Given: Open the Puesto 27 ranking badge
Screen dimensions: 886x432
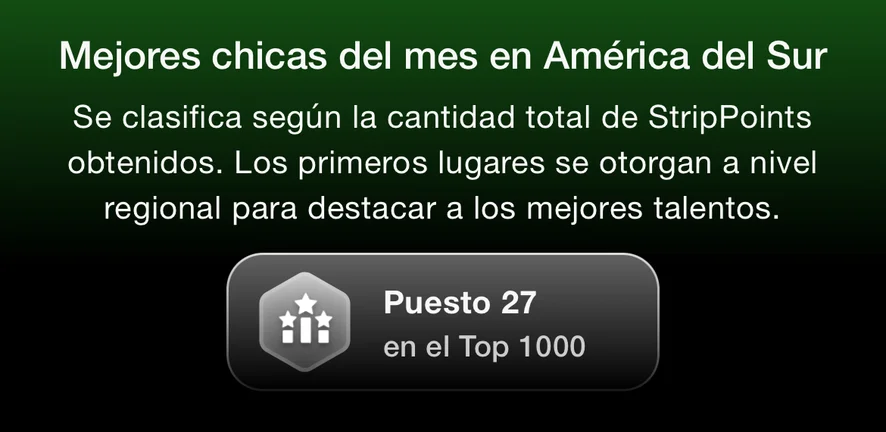Looking at the screenshot, I should tap(443, 322).
